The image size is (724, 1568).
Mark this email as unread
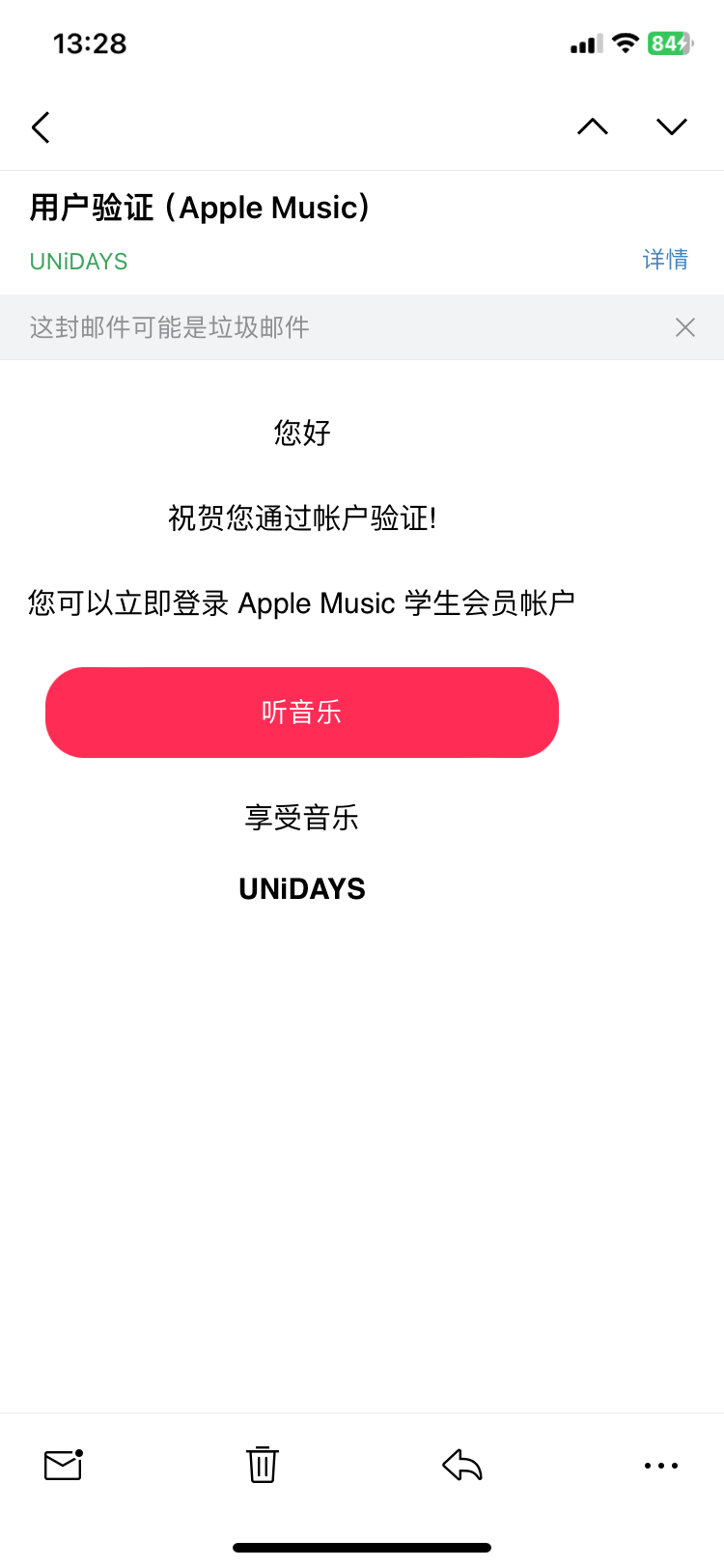pyautogui.click(x=64, y=1465)
